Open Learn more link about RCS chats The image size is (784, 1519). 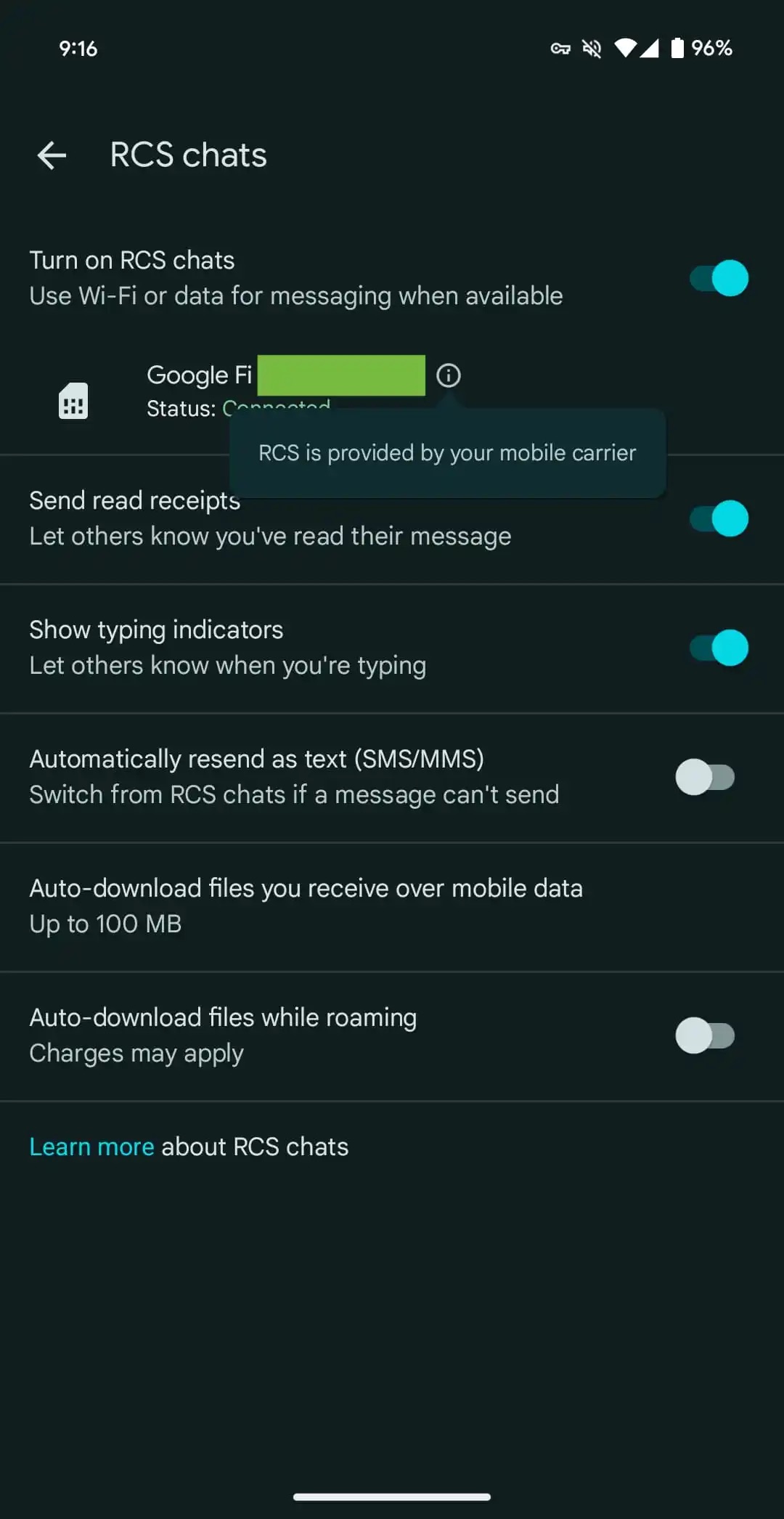pos(91,1147)
